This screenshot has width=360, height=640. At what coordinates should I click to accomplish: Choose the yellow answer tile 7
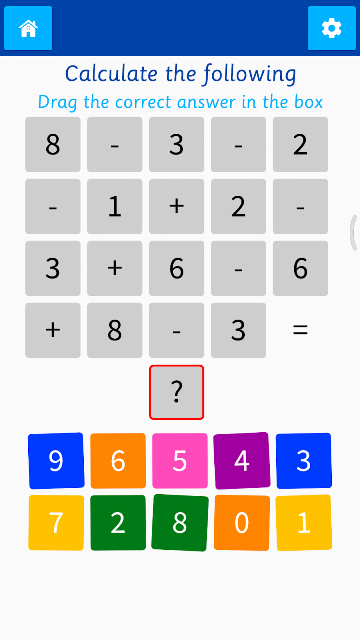(x=56, y=523)
